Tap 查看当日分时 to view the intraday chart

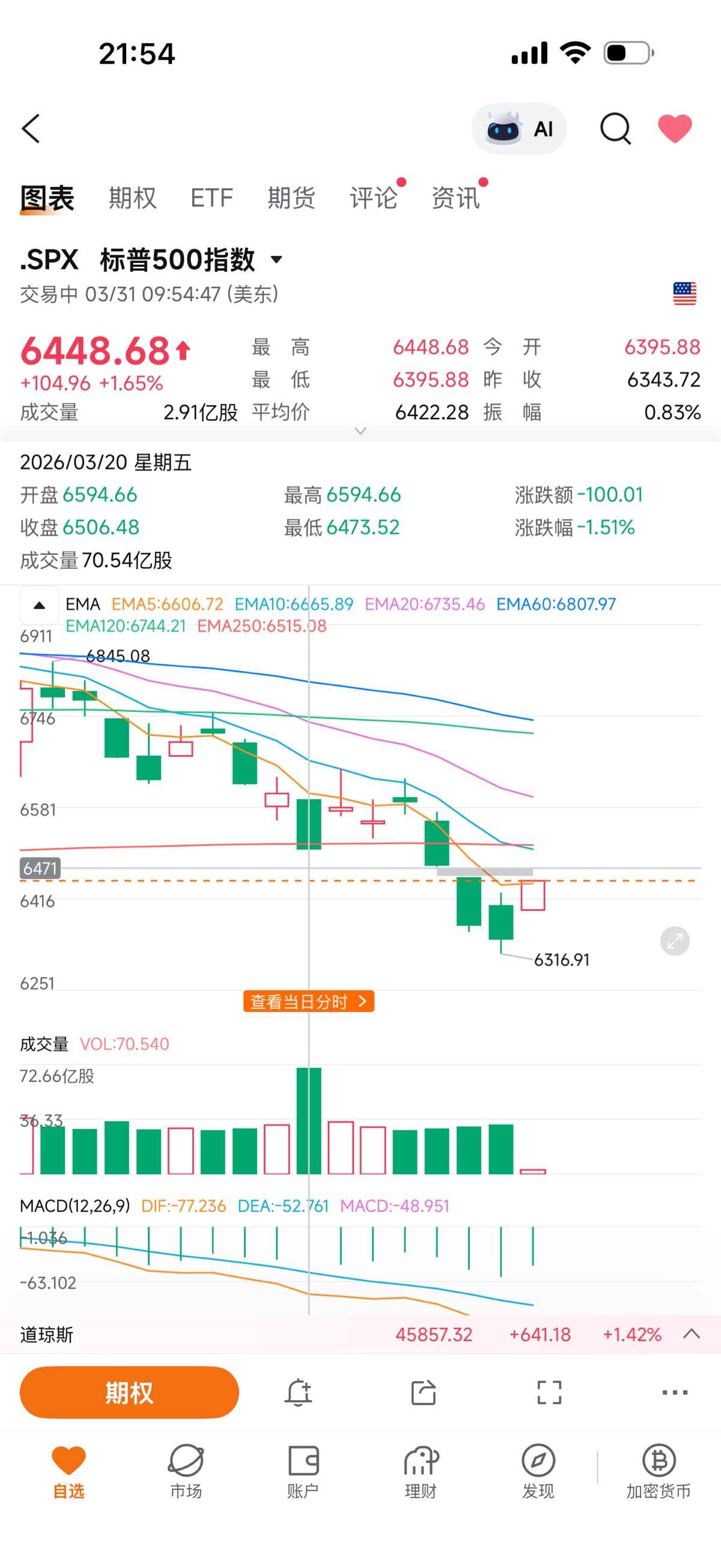308,1001
